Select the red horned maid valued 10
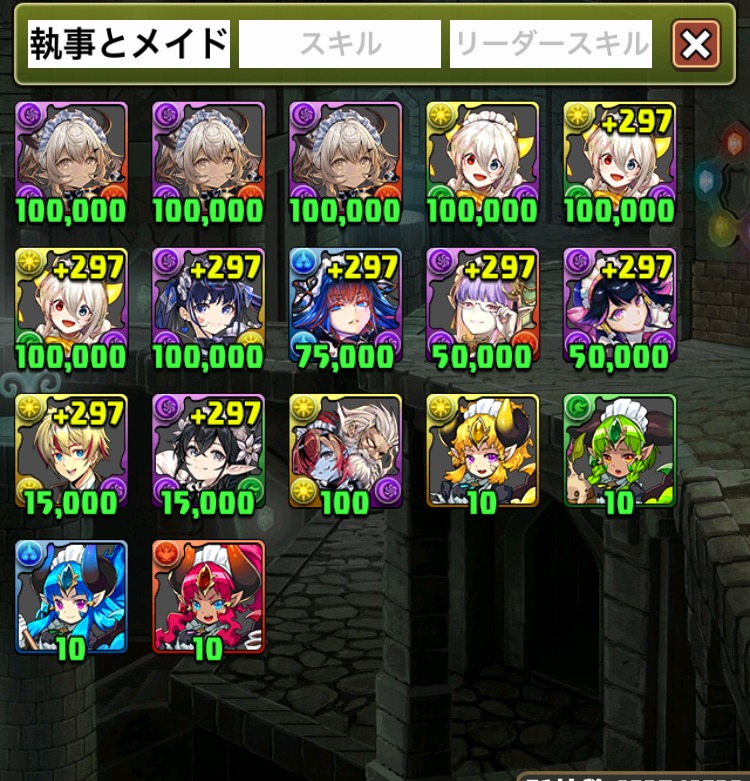Image resolution: width=750 pixels, height=781 pixels. pos(208,596)
